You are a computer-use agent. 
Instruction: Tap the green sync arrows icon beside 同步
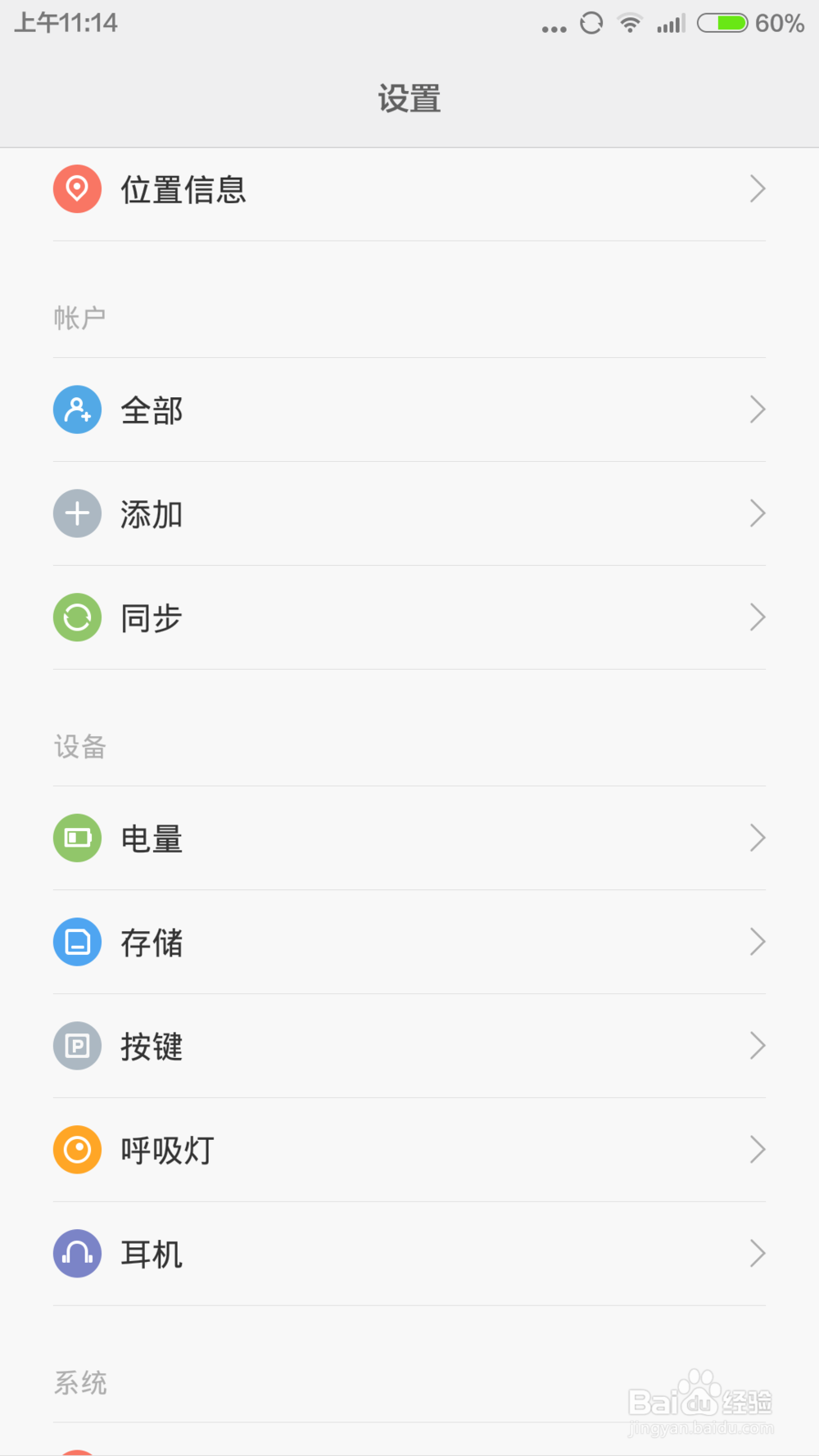coord(76,617)
